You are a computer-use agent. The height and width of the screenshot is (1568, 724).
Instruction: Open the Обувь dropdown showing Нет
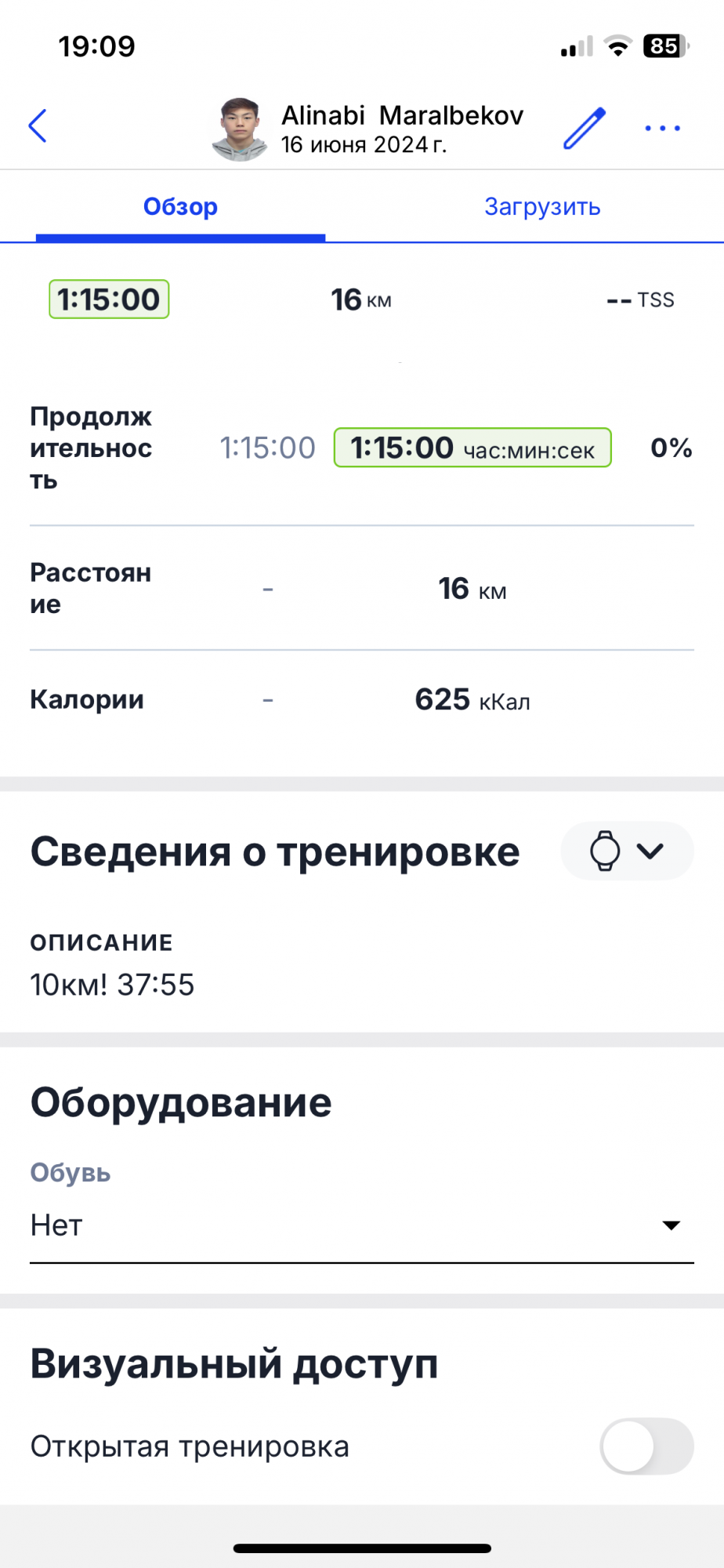[362, 1225]
